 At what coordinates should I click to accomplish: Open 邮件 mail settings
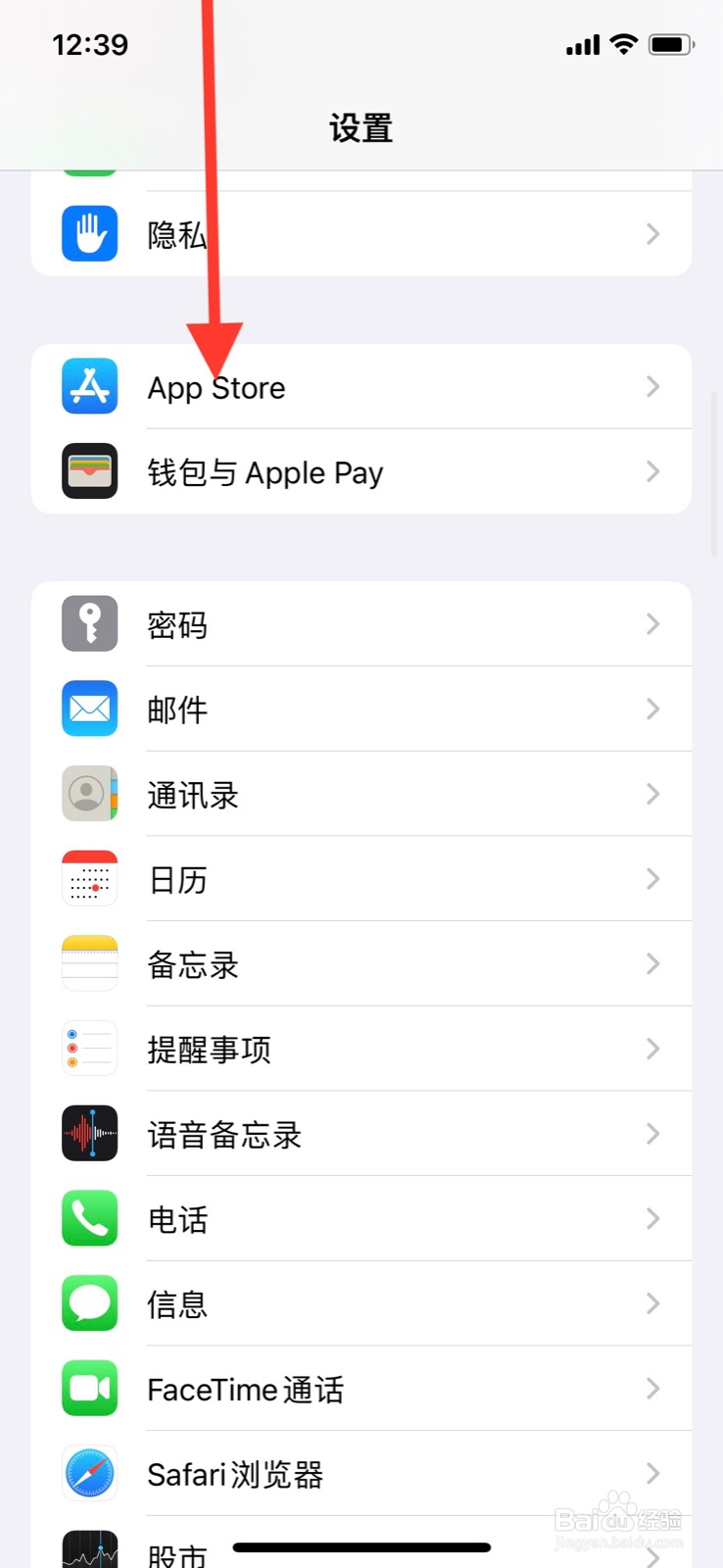(361, 709)
